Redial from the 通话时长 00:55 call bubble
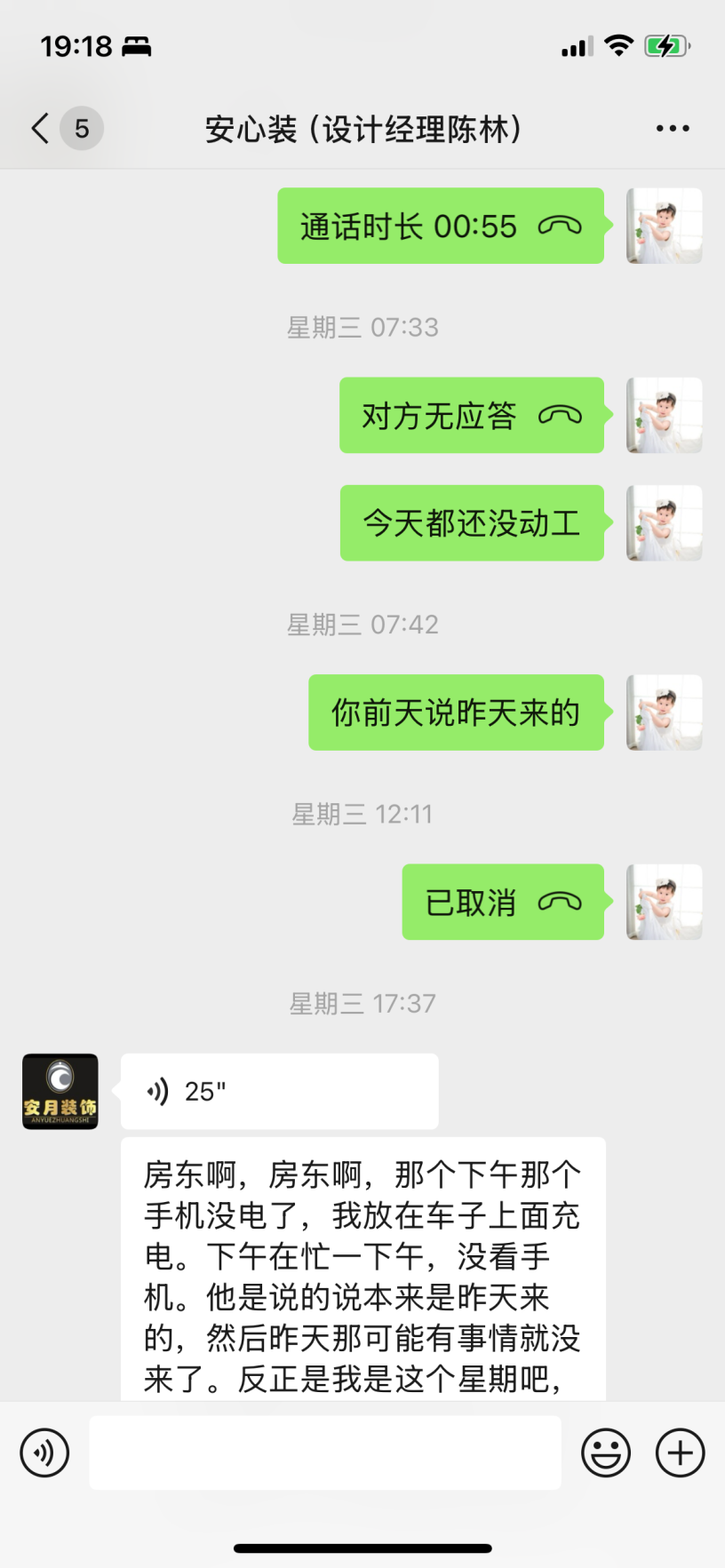This screenshot has width=725, height=1568. coord(441,227)
